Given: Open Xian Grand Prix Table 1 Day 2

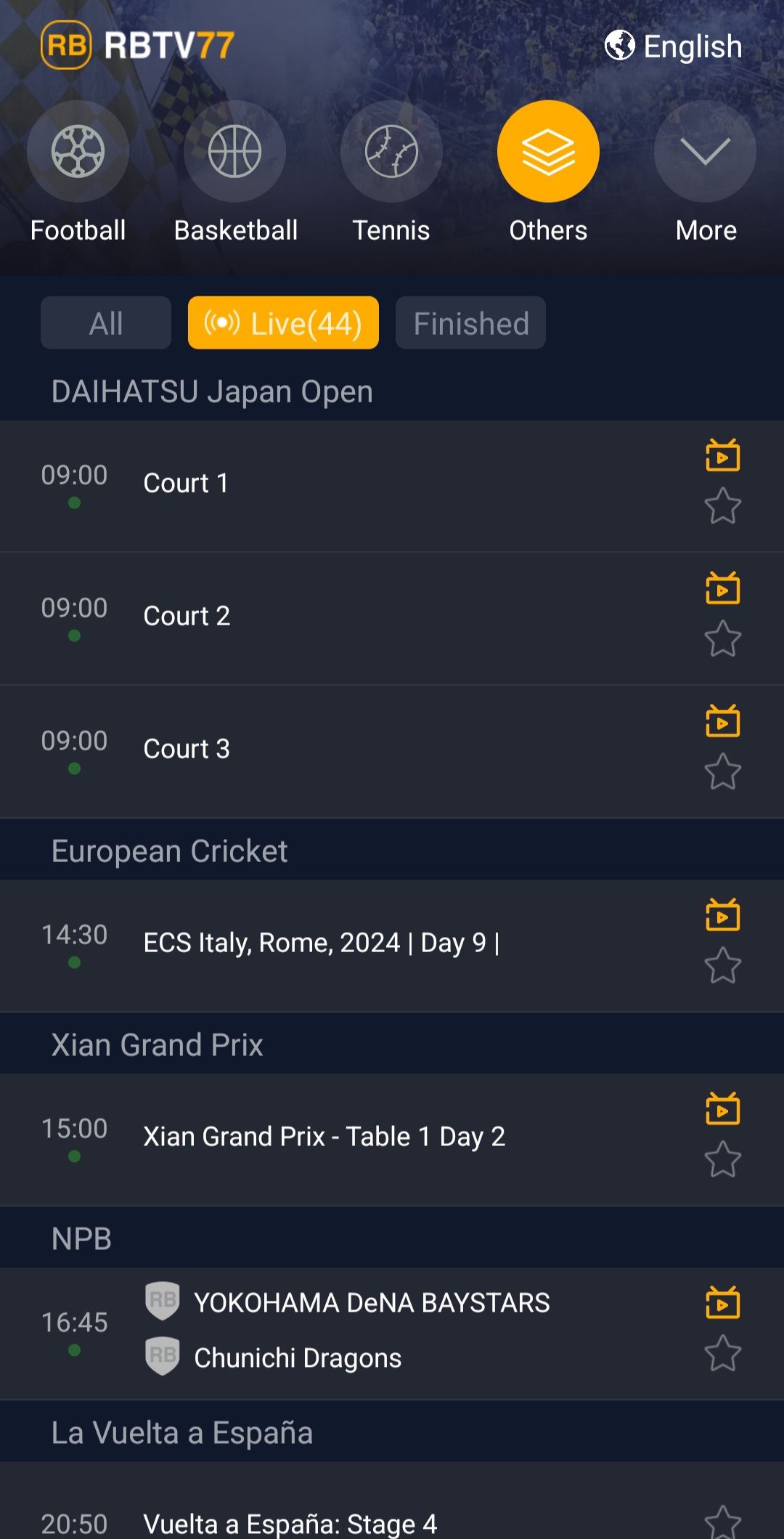Looking at the screenshot, I should [324, 1137].
